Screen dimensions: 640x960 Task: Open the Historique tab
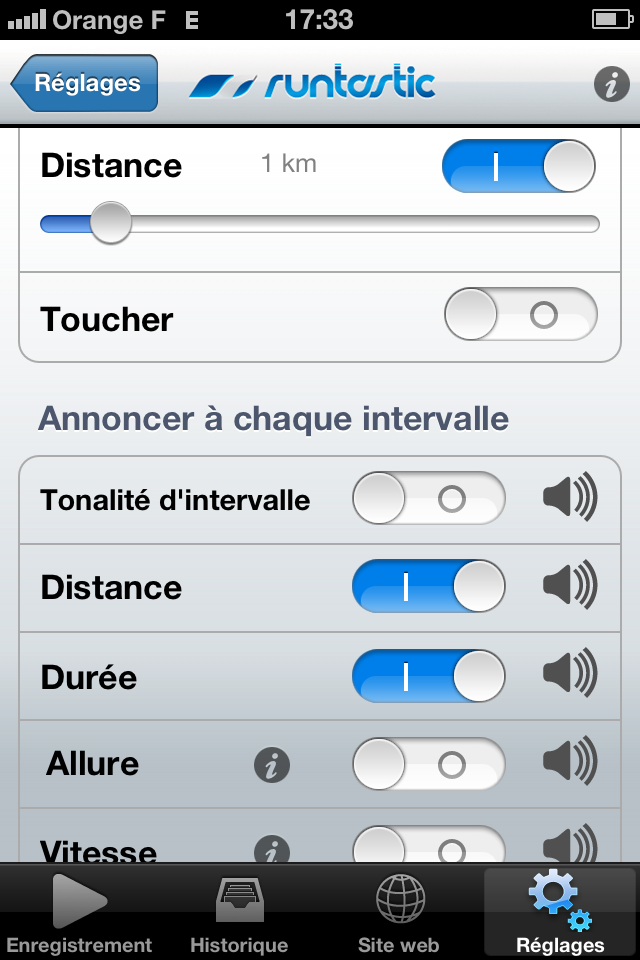[239, 912]
